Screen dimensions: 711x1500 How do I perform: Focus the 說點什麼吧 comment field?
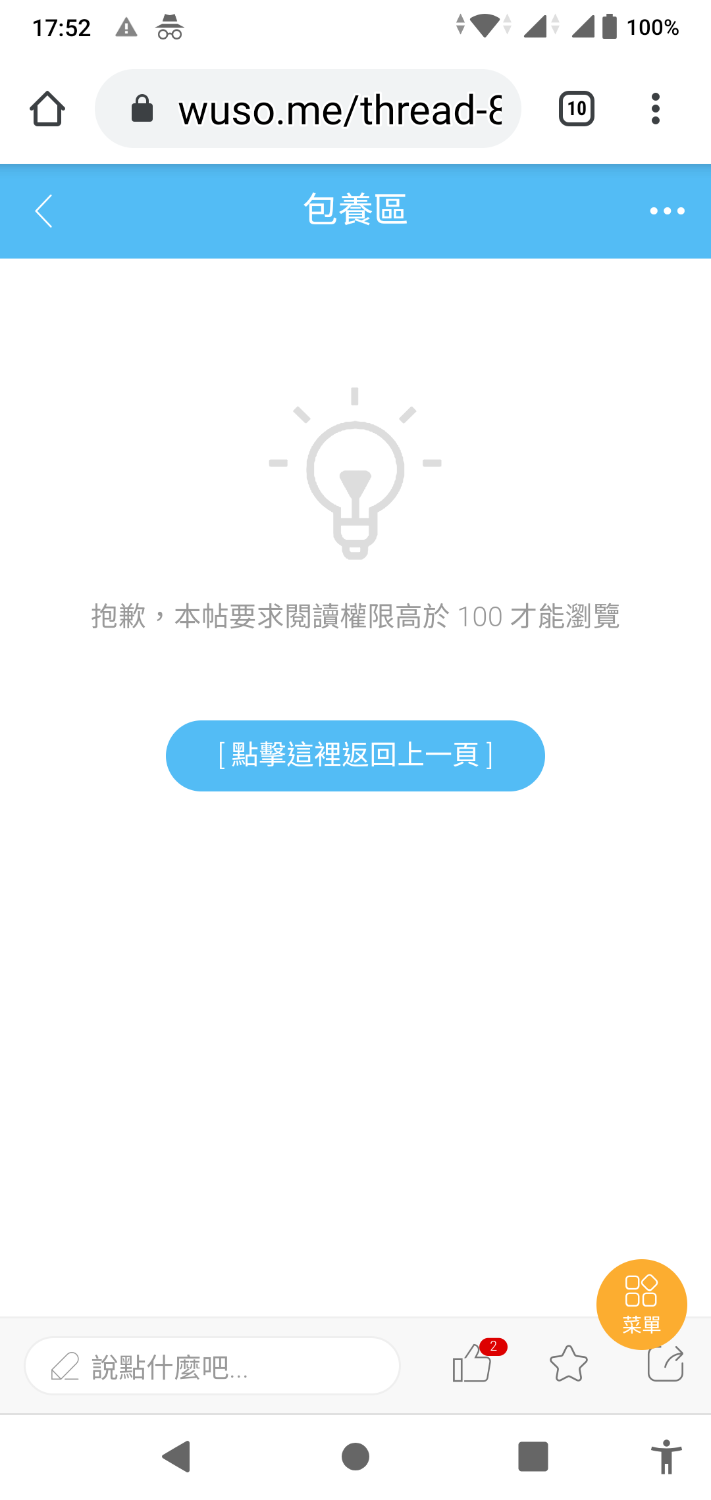(x=212, y=1366)
